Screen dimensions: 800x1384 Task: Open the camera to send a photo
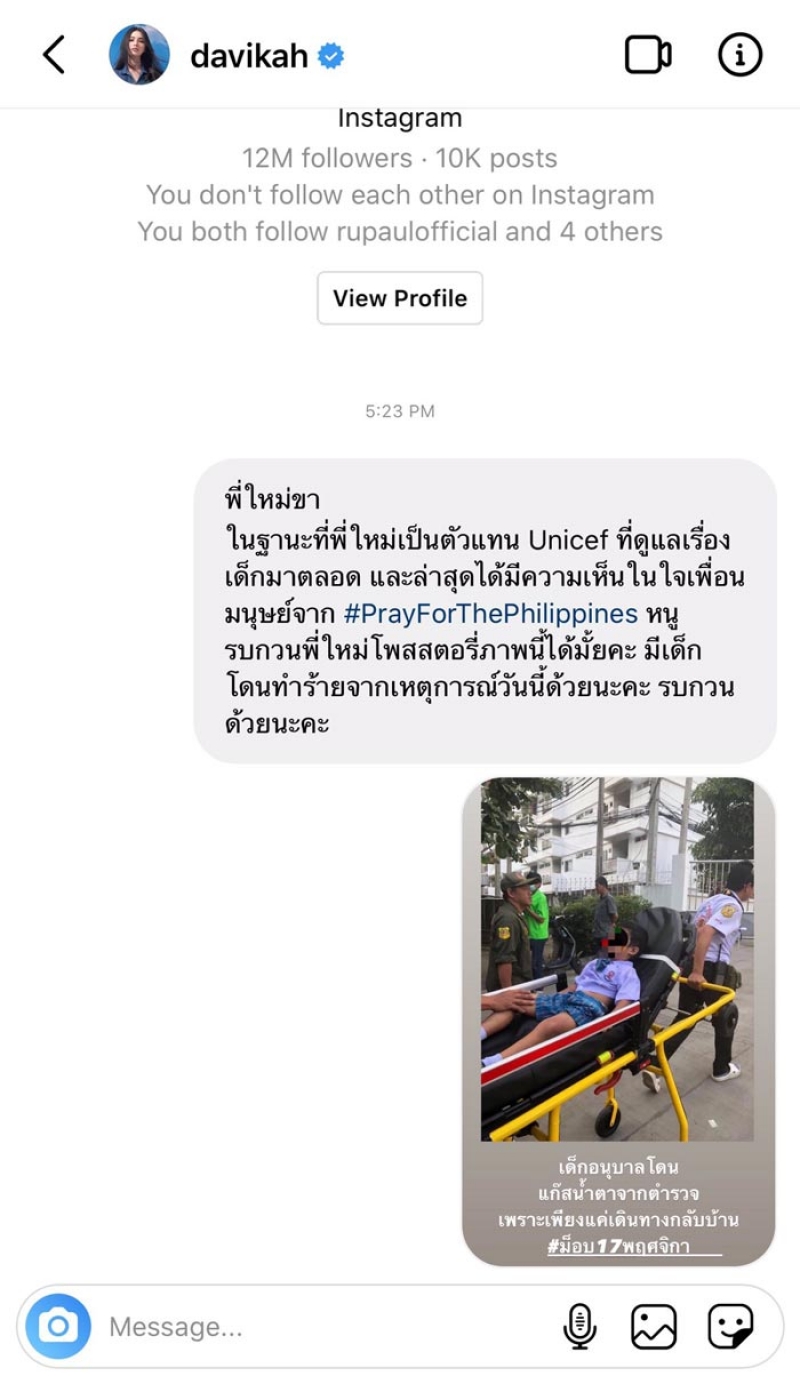pos(58,1327)
